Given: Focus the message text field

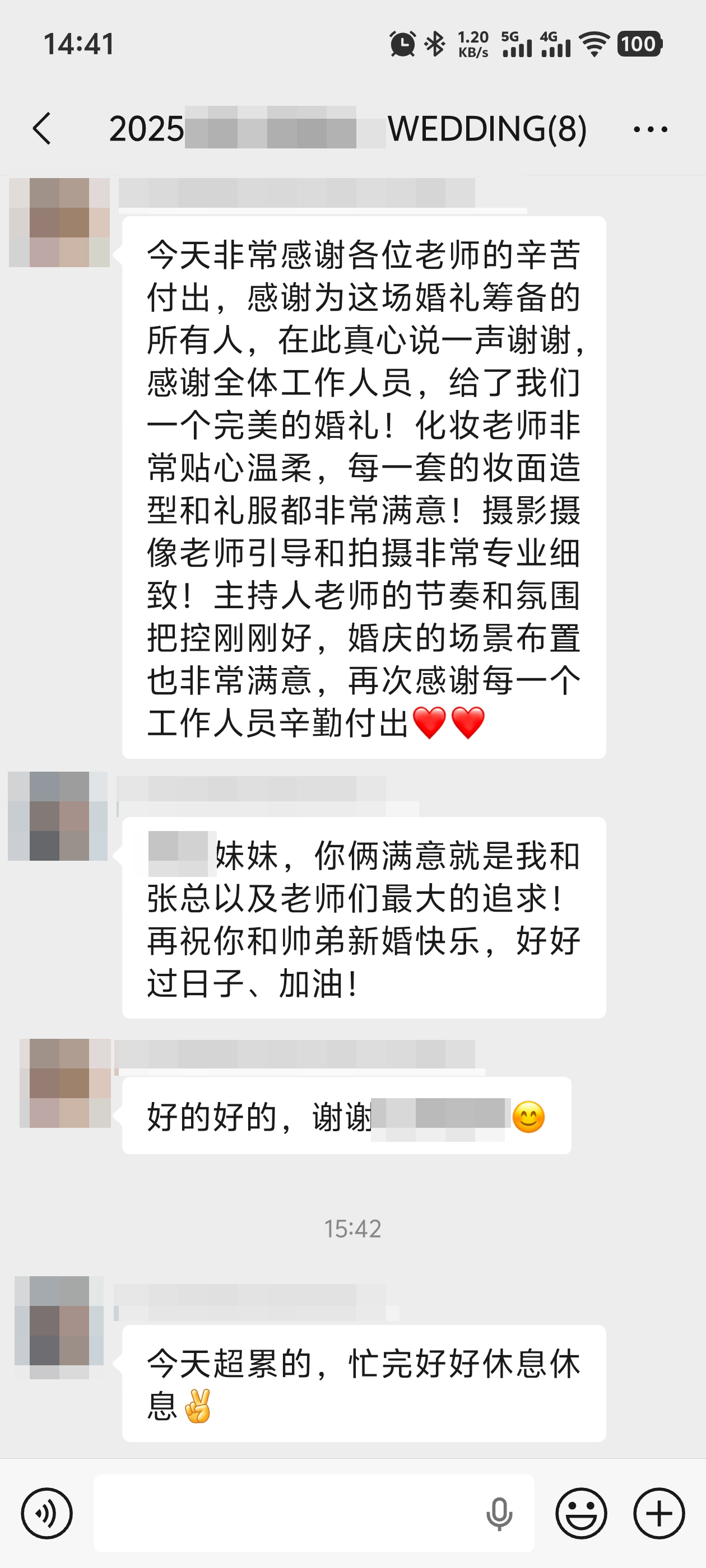Looking at the screenshot, I should pos(286,1513).
